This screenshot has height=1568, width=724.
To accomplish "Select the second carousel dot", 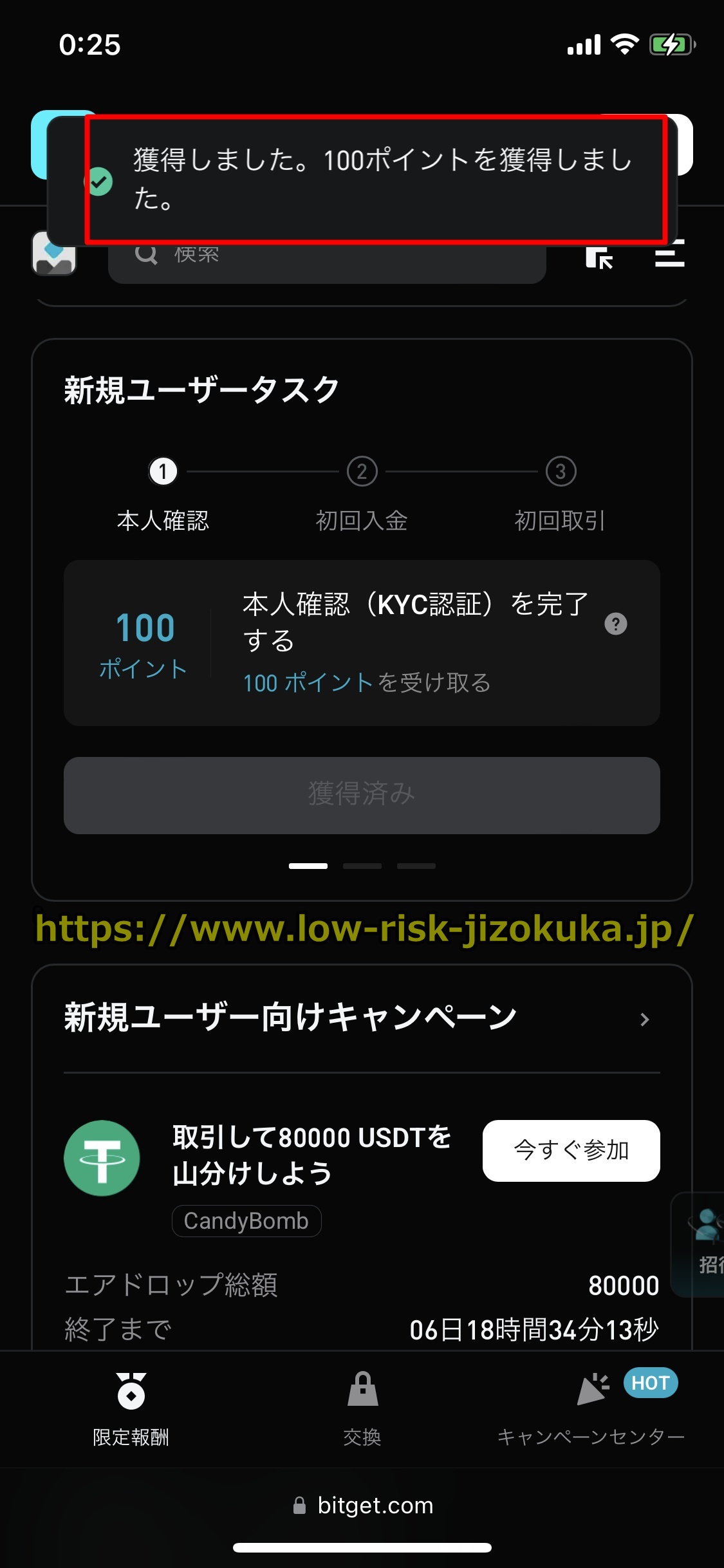I will (362, 866).
